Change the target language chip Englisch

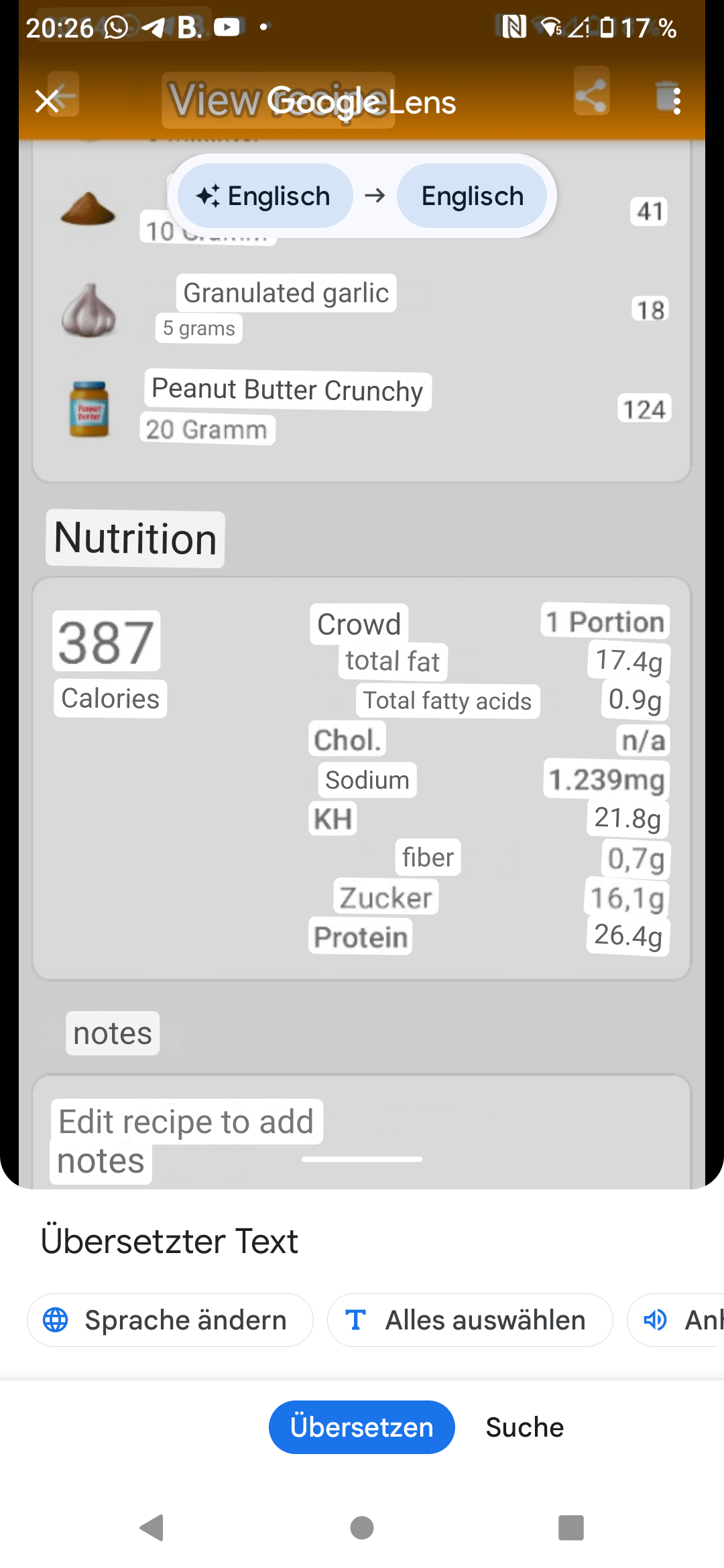coord(472,196)
